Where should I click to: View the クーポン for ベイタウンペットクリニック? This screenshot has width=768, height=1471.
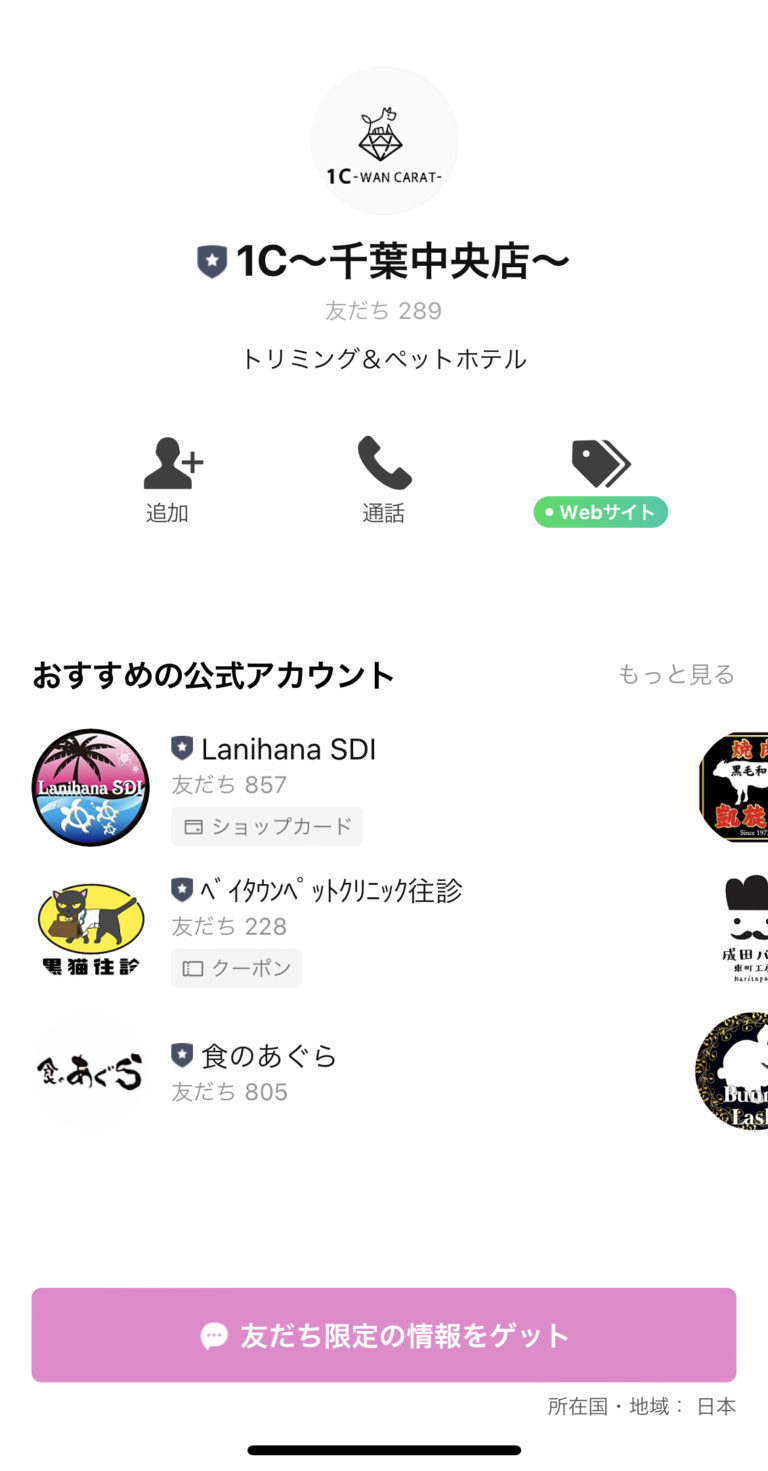coord(237,968)
